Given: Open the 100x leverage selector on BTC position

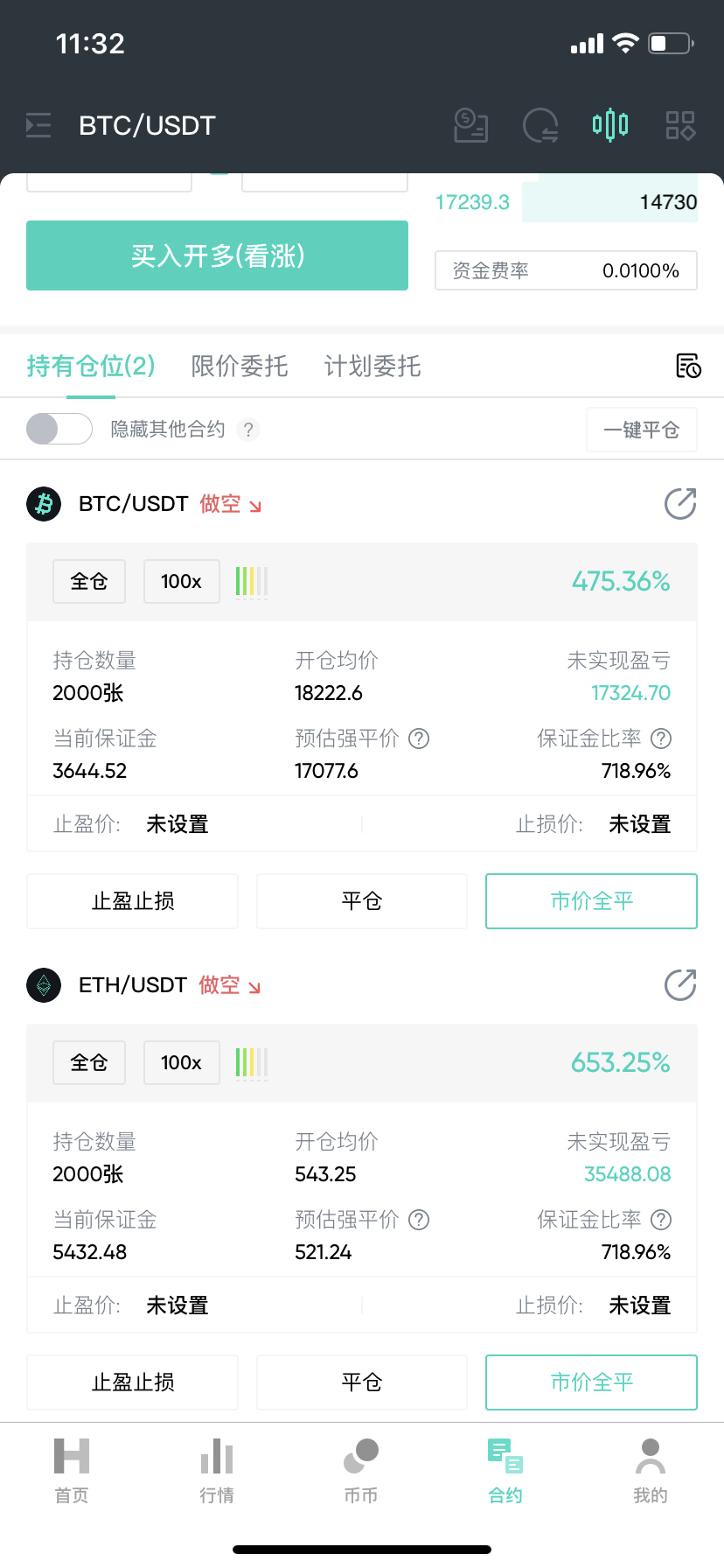Looking at the screenshot, I should pyautogui.click(x=181, y=581).
